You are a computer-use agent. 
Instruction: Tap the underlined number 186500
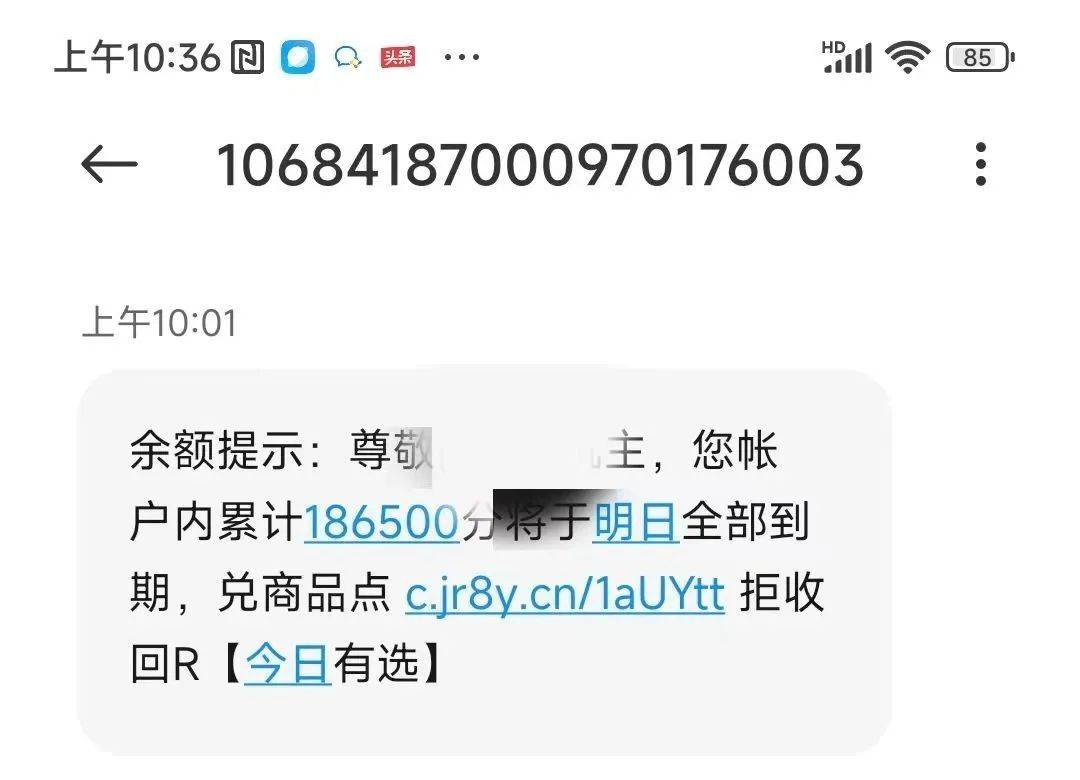tap(381, 523)
